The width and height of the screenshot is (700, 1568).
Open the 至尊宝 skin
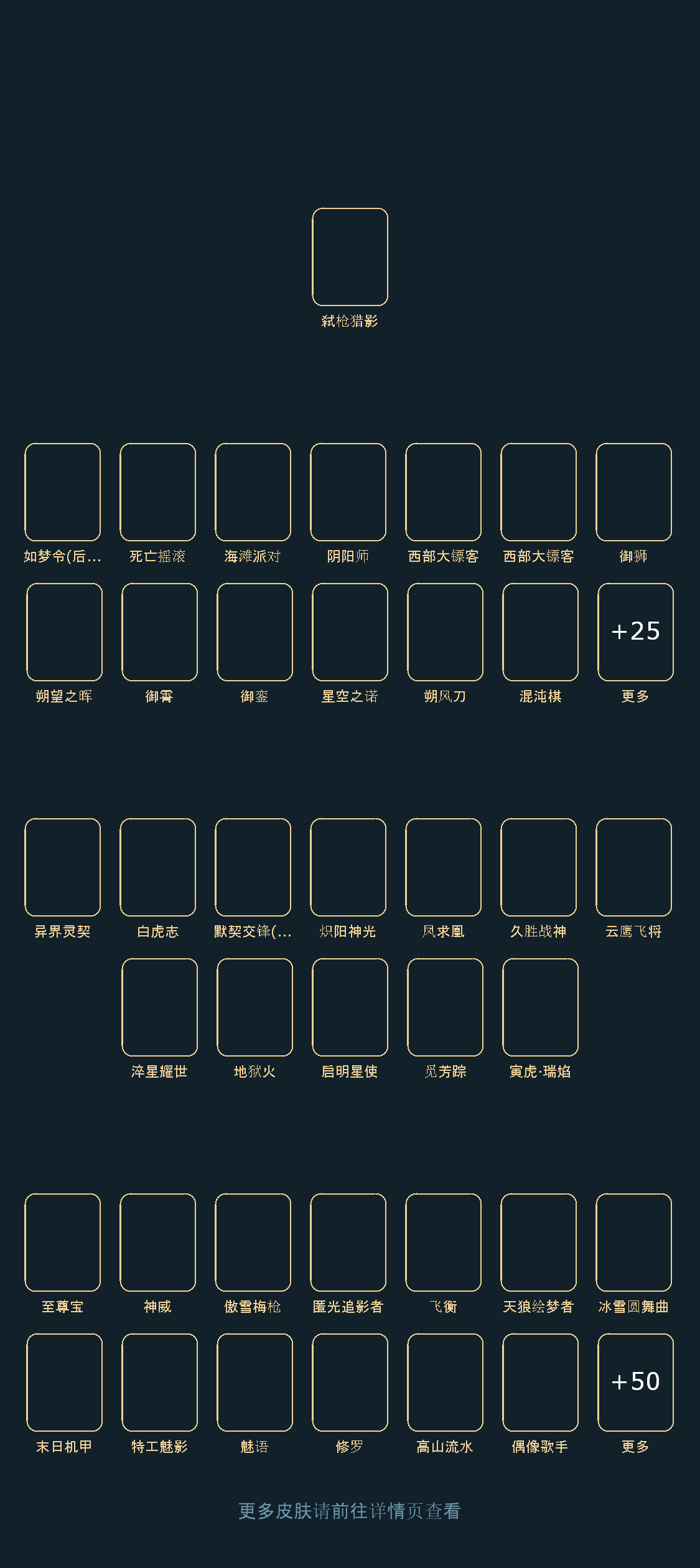pos(62,1243)
